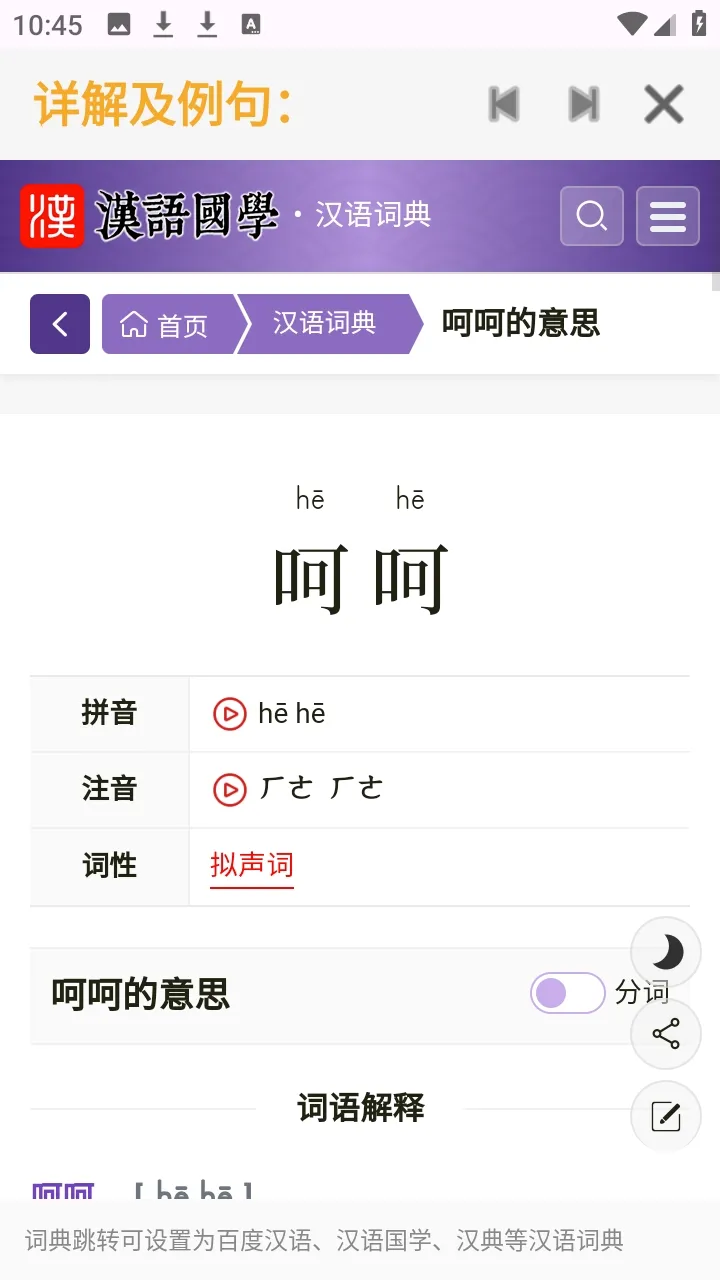720x1280 pixels.
Task: Play the 注音 pronunciation audio
Action: coord(229,790)
